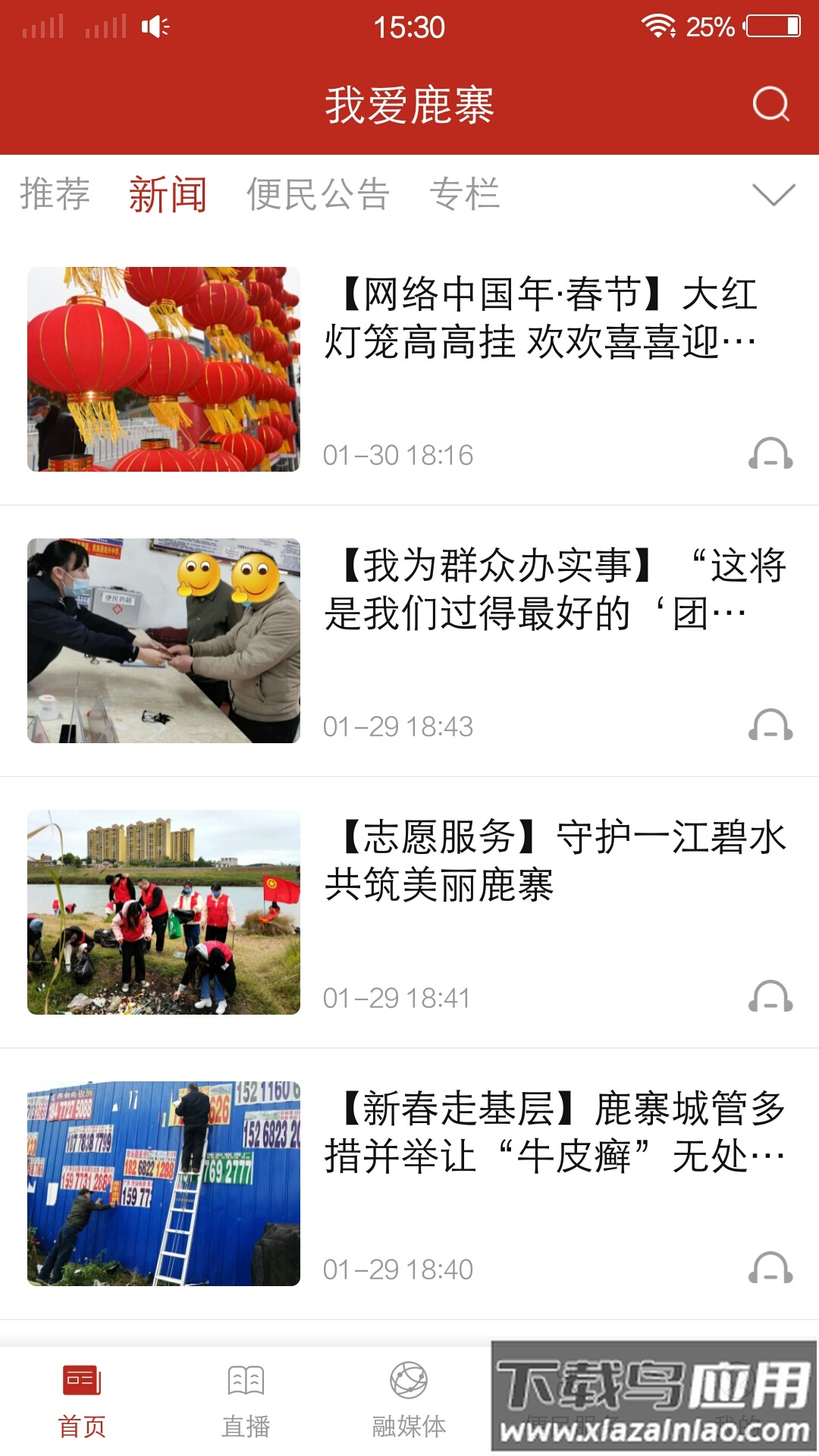Screen dimensions: 819x1456
Task: Switch to the 直播 tab
Action: 246,1401
